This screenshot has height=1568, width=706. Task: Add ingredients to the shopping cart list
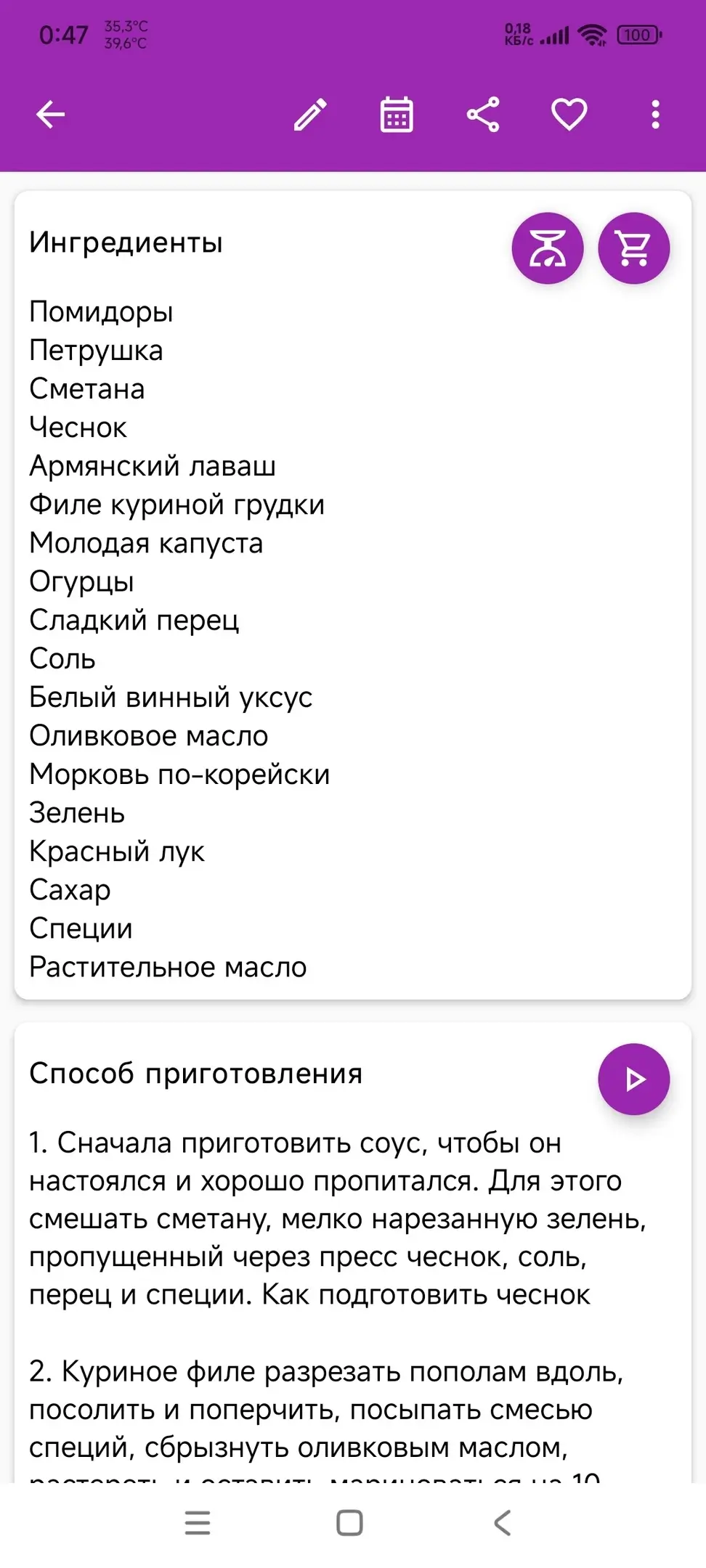point(633,248)
